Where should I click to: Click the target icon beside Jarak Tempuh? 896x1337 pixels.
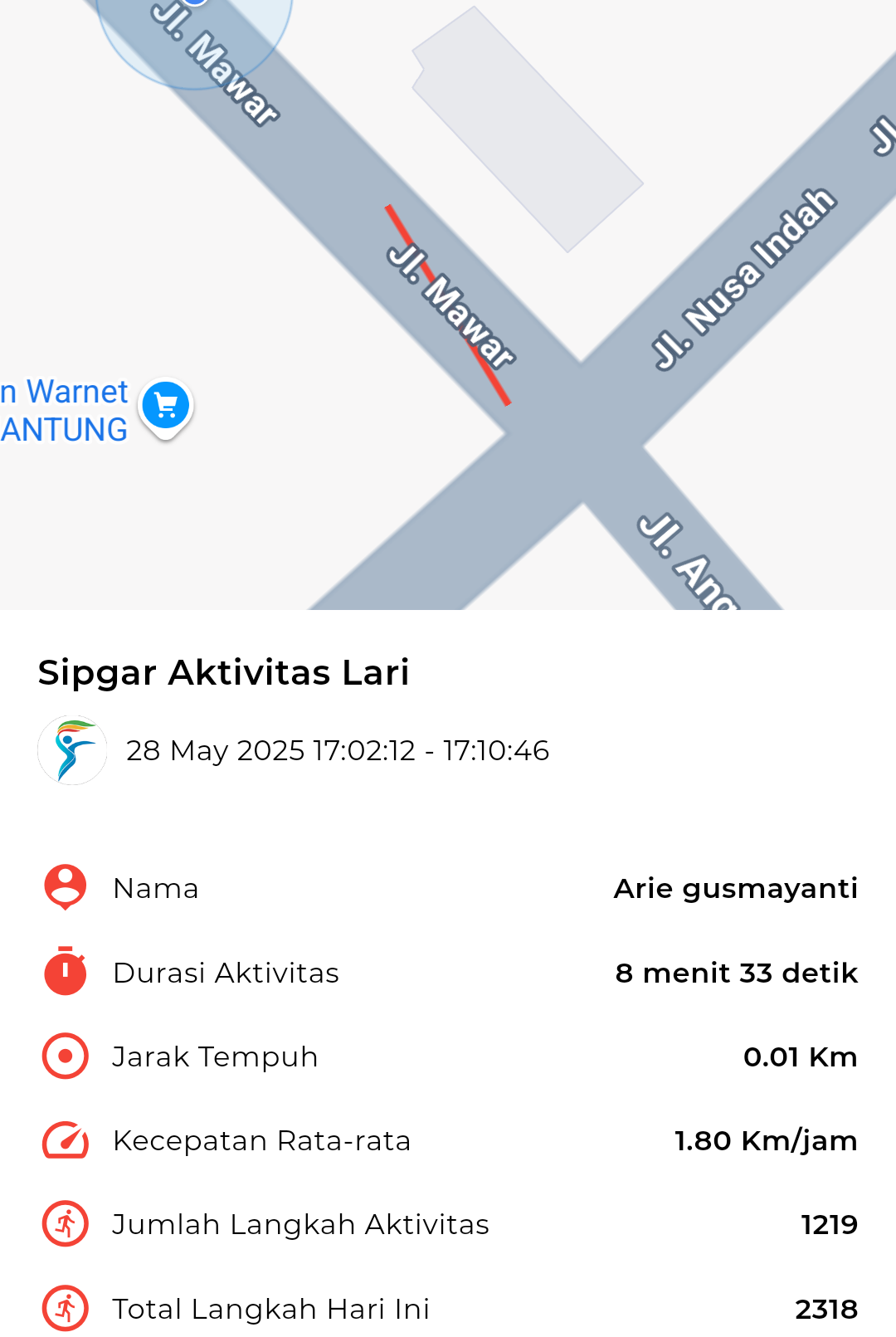click(x=64, y=1056)
